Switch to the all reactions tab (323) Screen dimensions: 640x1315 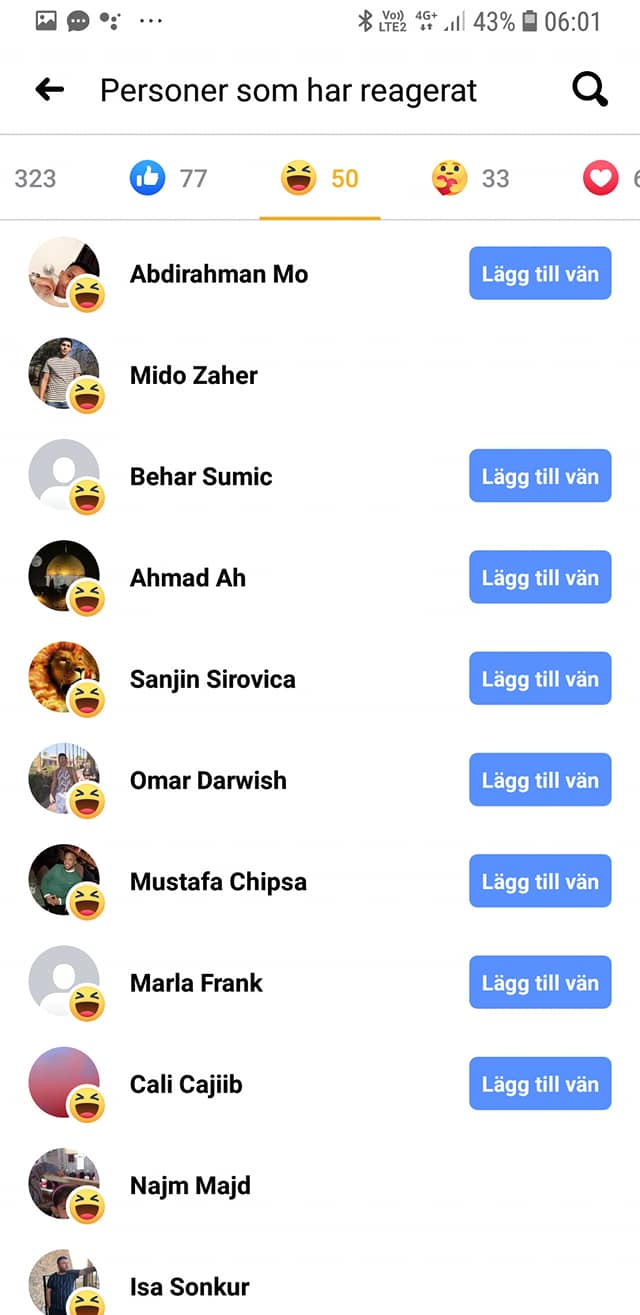pos(35,179)
